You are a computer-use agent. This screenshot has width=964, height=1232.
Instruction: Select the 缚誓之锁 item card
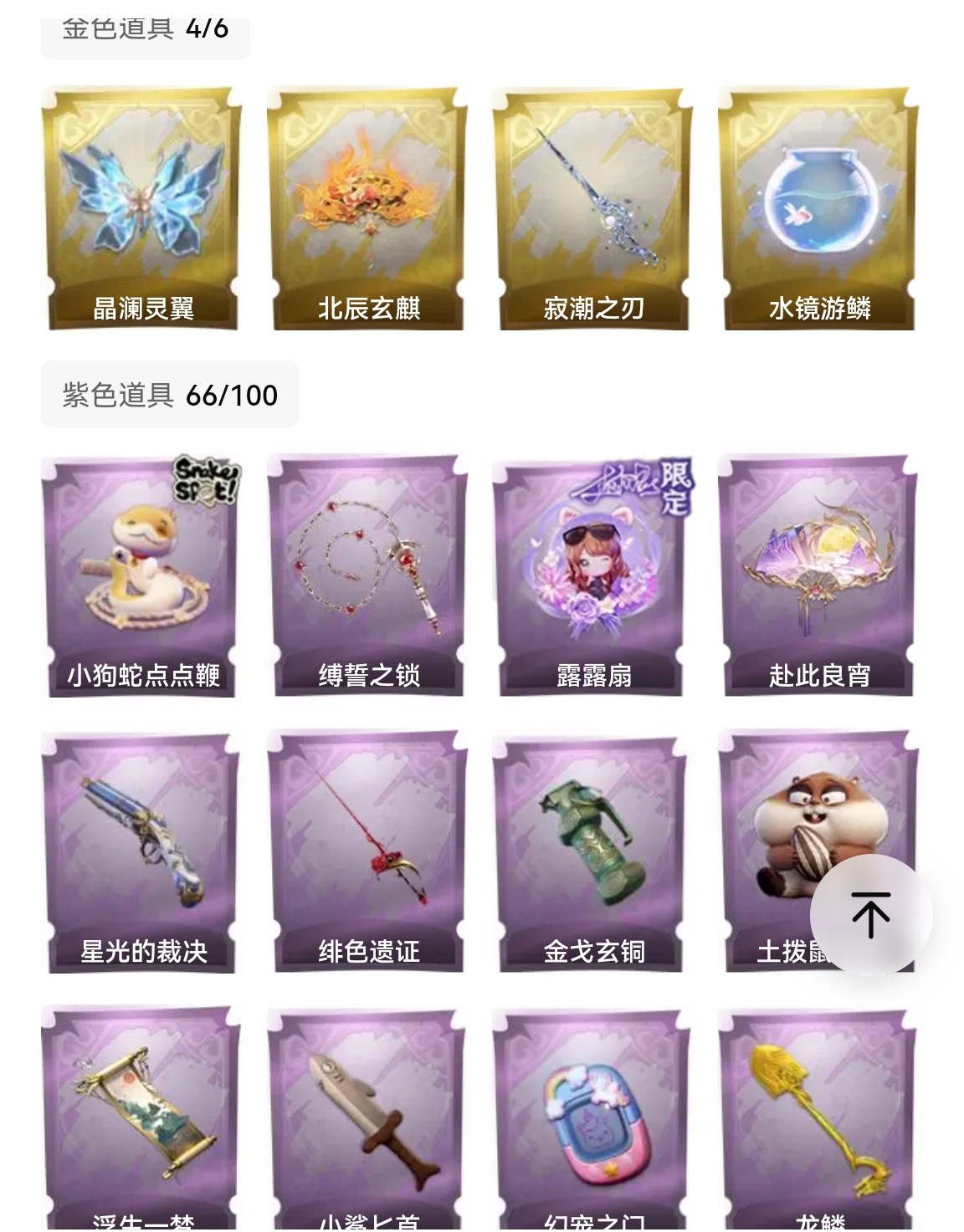pyautogui.click(x=368, y=575)
